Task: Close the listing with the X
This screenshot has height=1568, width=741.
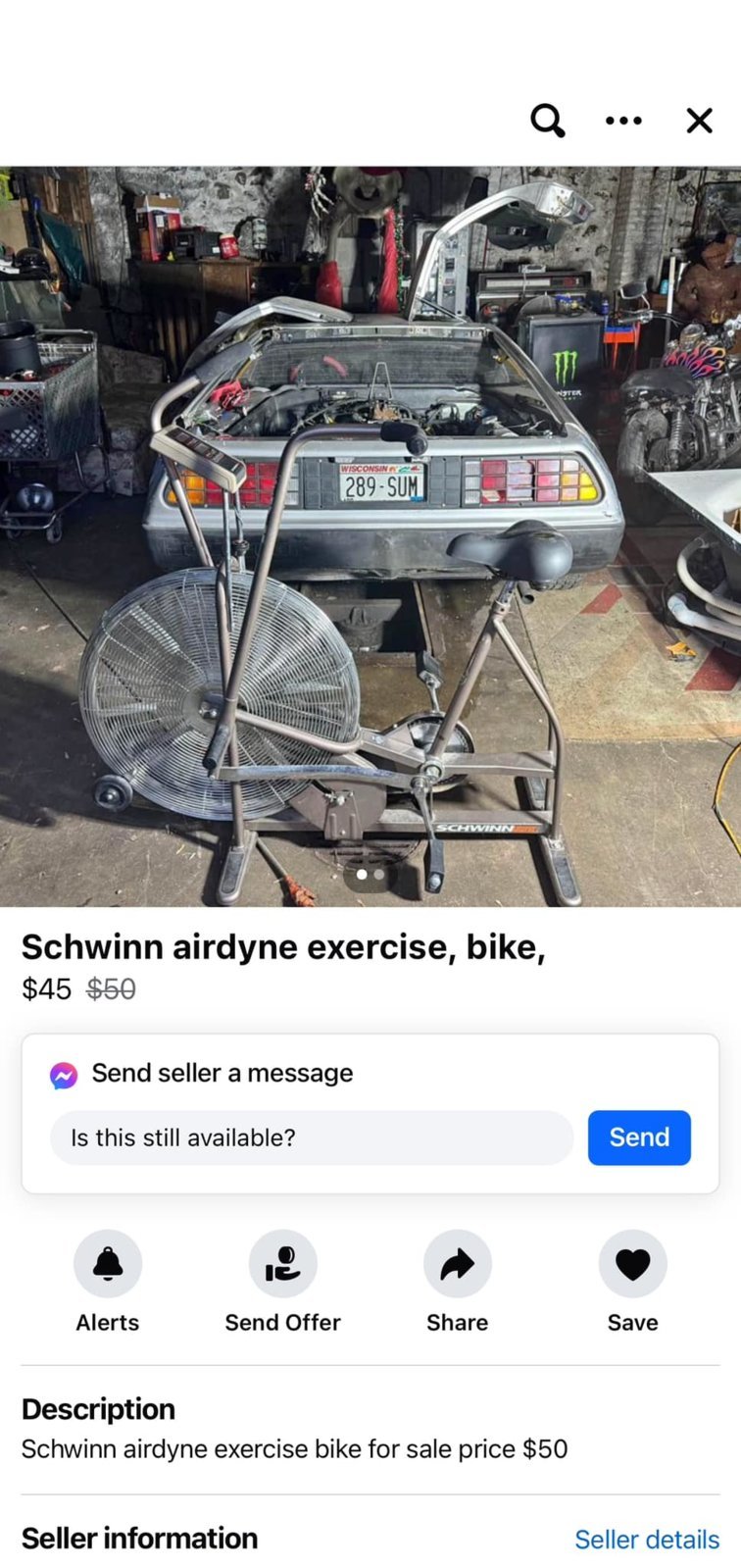Action: click(x=699, y=121)
